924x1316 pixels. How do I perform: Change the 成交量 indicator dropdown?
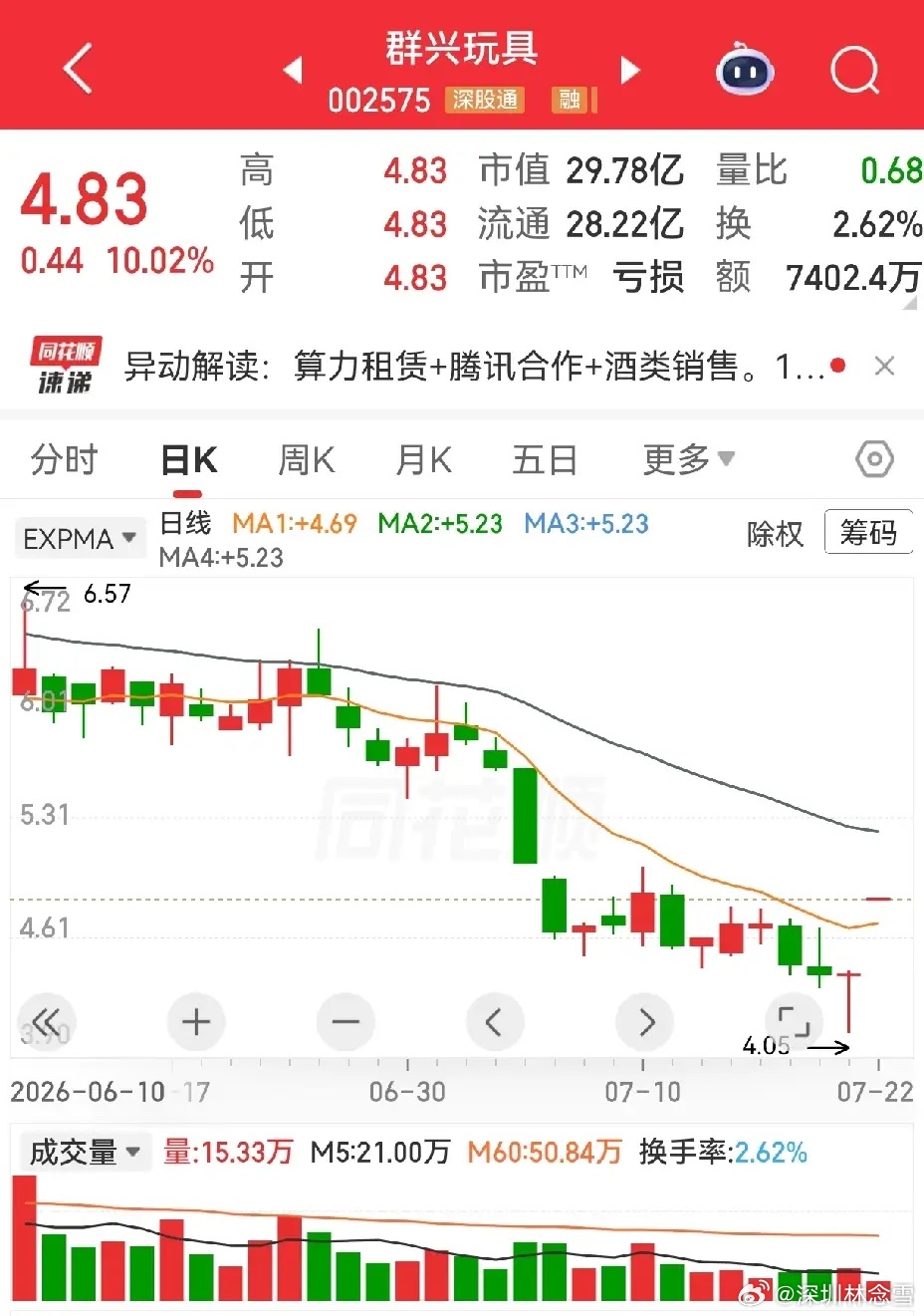84,1153
